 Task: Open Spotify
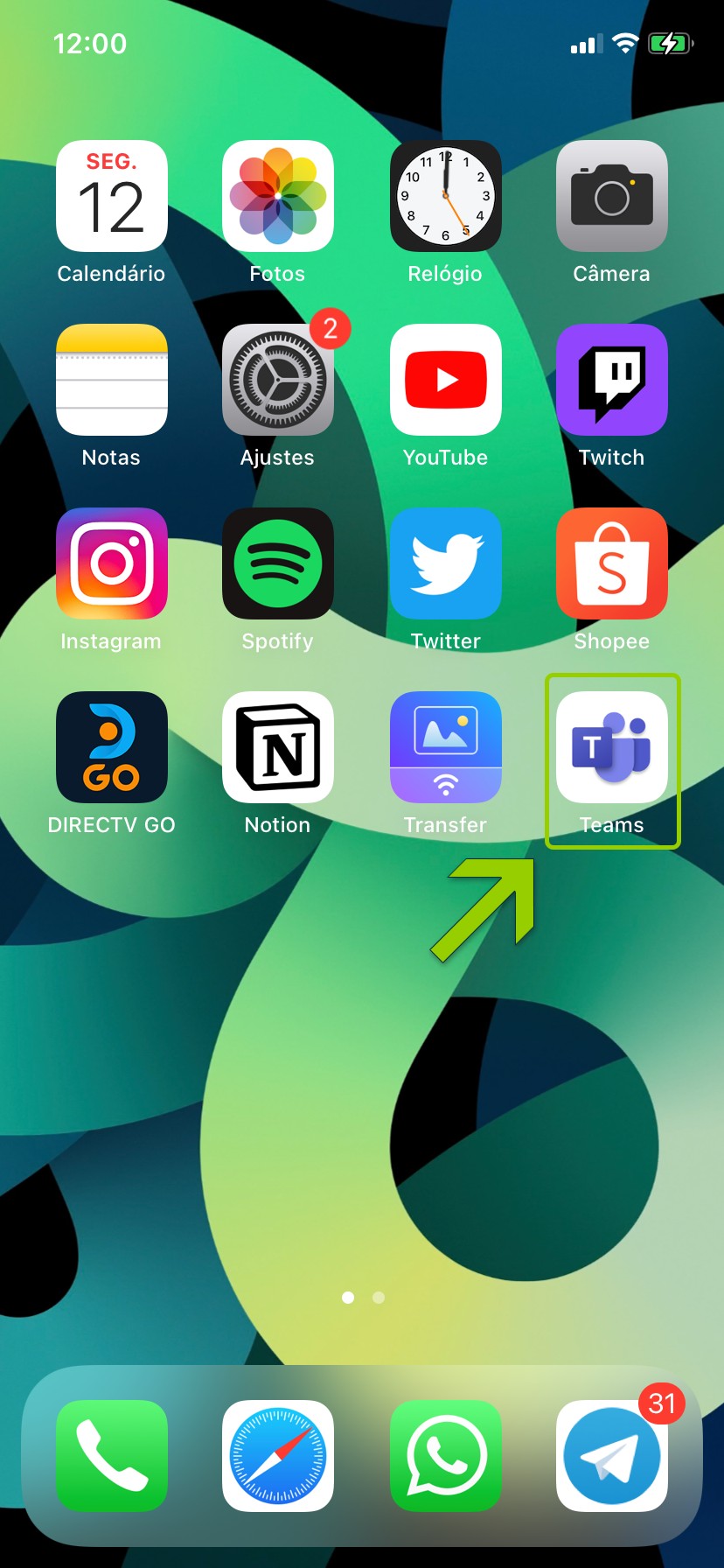coord(278,563)
